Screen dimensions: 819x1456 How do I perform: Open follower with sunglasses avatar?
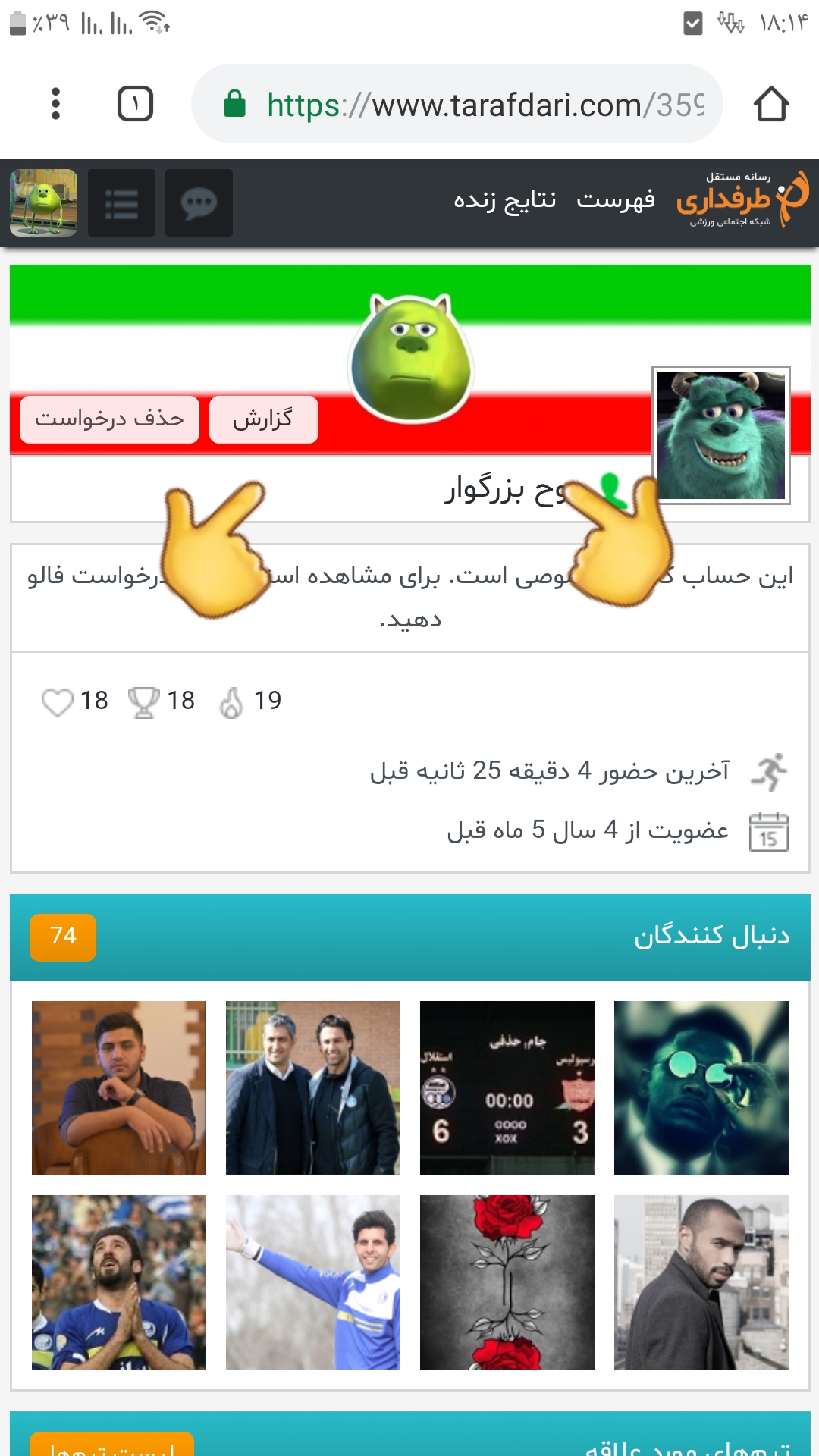(x=701, y=1088)
